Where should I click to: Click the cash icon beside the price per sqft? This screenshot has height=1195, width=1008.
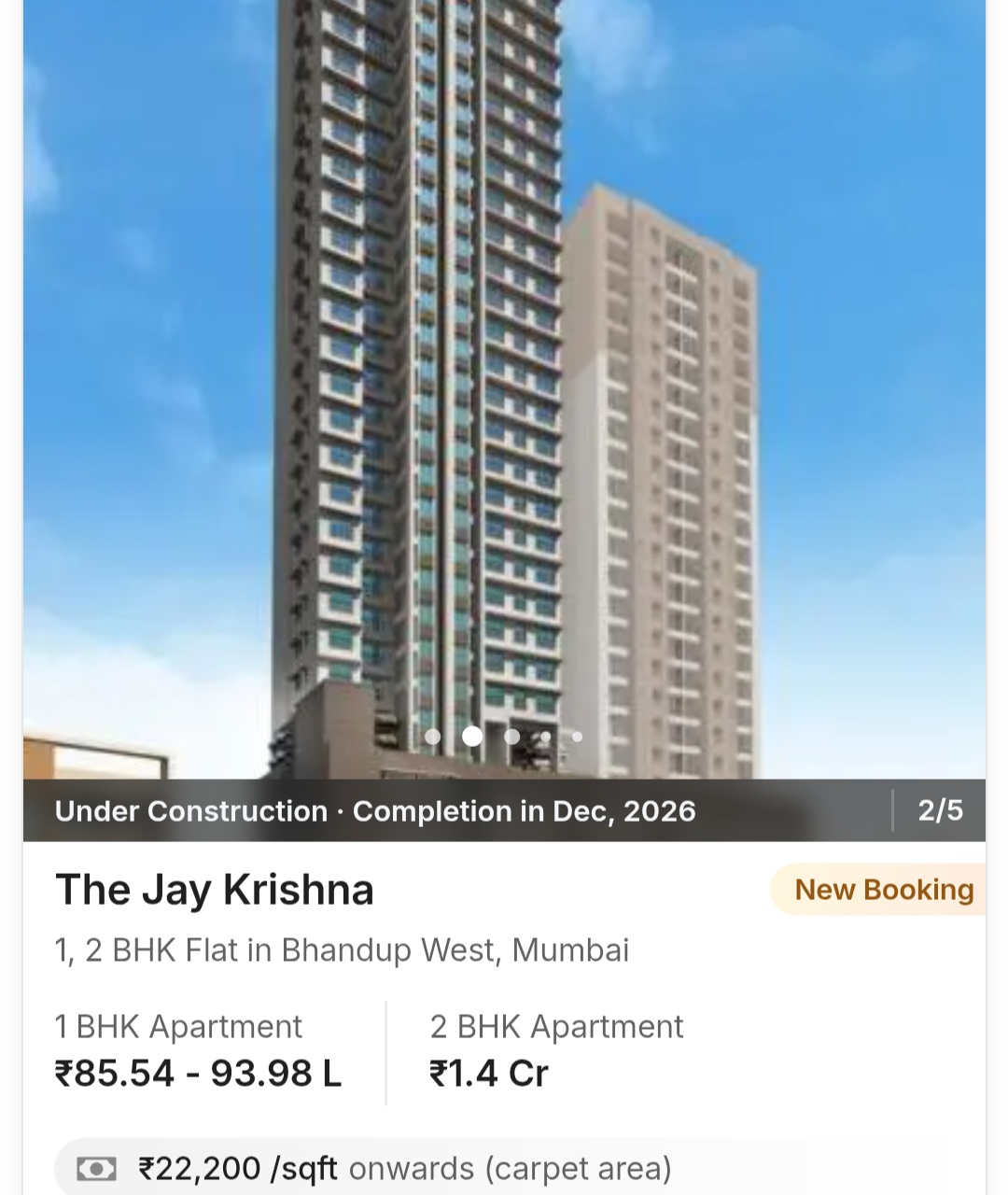(x=97, y=1168)
